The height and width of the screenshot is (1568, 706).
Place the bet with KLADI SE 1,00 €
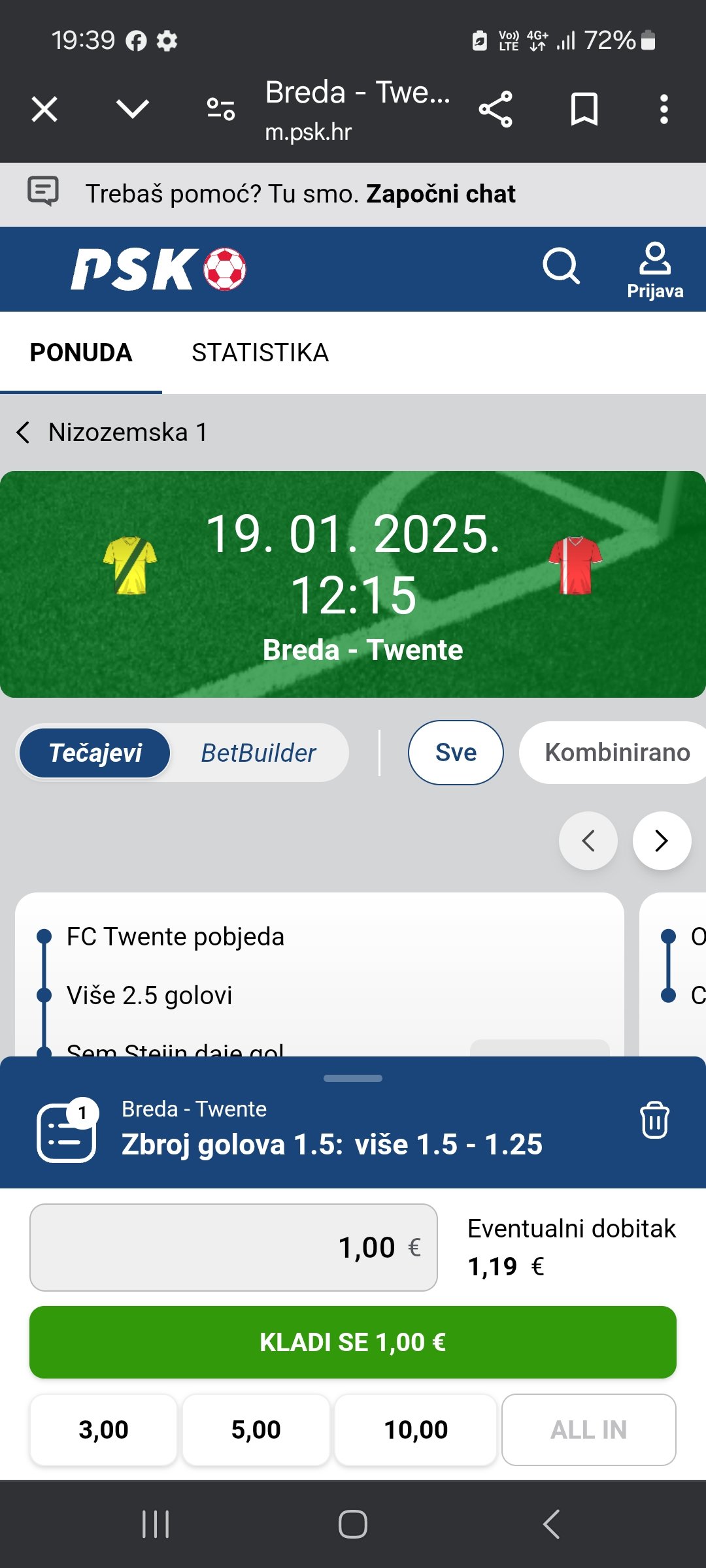pyautogui.click(x=353, y=1343)
